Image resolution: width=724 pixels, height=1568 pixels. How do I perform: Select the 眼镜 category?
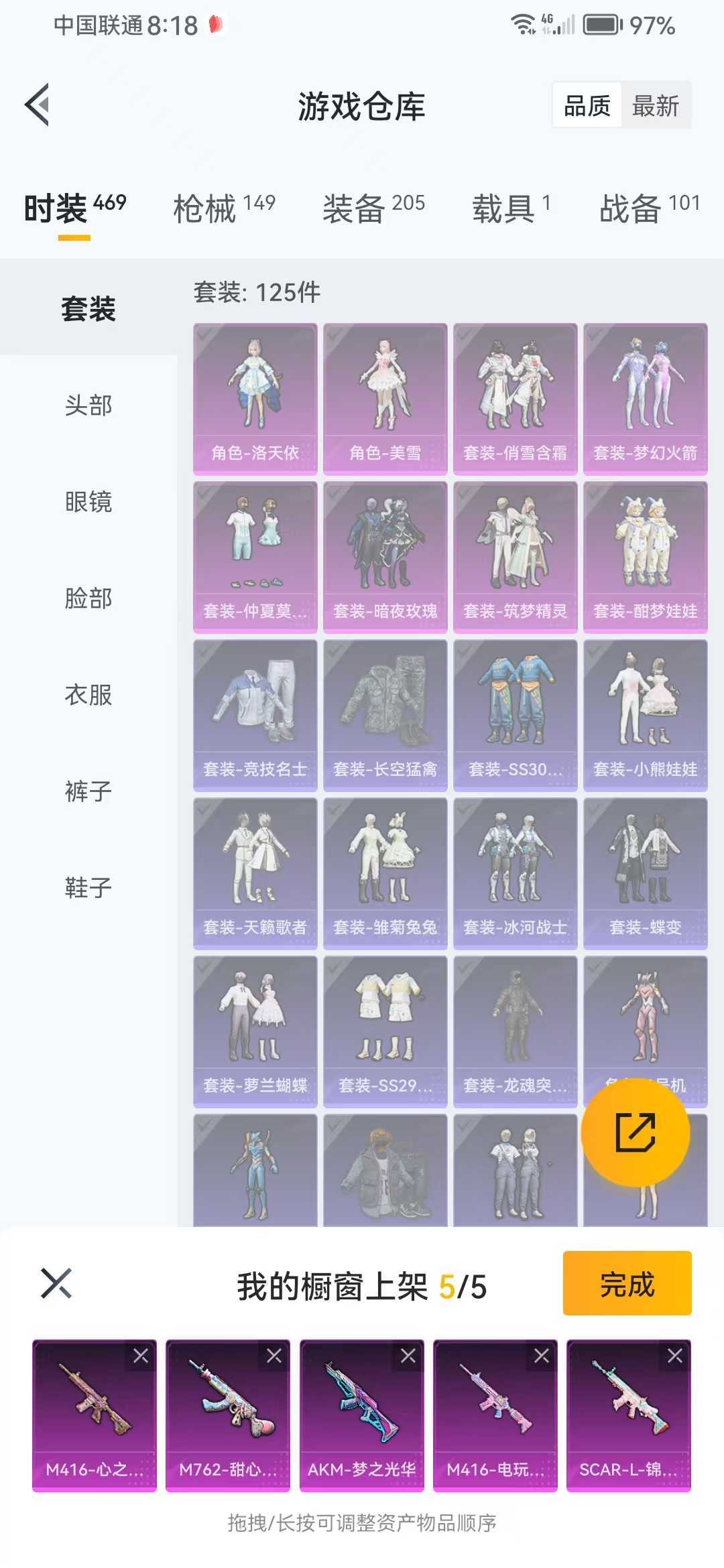click(x=88, y=502)
